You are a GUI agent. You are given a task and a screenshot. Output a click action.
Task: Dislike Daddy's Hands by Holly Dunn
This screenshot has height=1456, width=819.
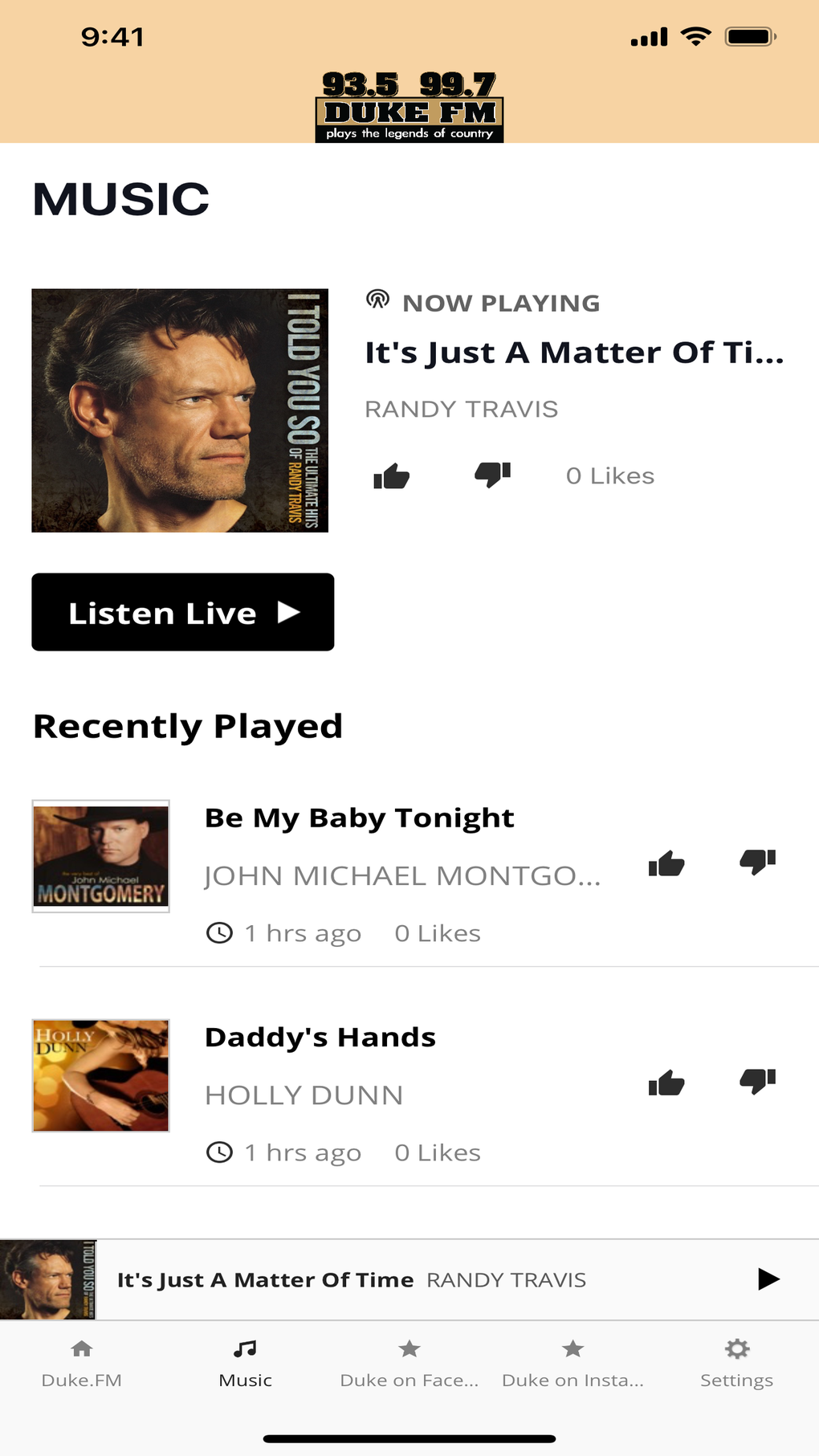point(758,1081)
